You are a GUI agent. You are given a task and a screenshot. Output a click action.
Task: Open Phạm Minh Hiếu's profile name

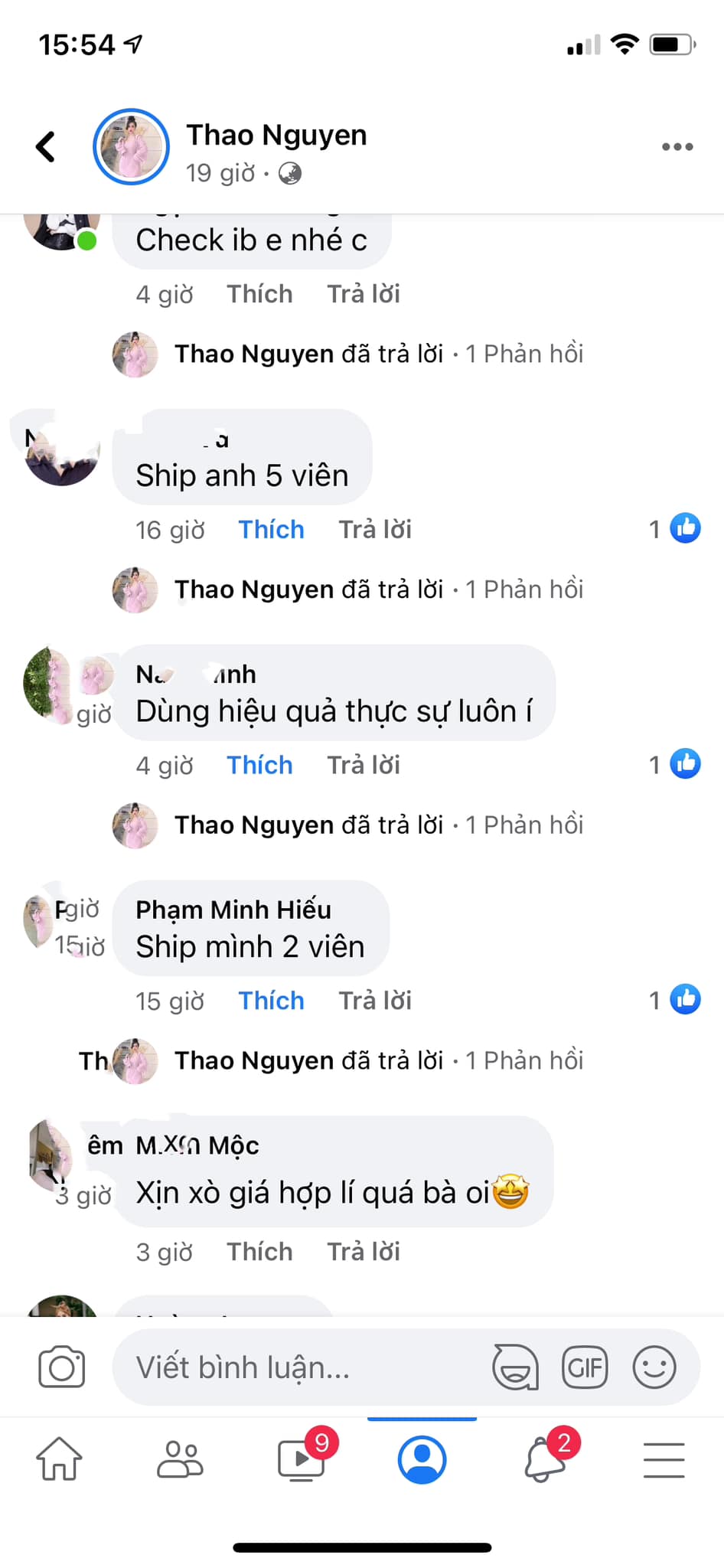coord(233,910)
